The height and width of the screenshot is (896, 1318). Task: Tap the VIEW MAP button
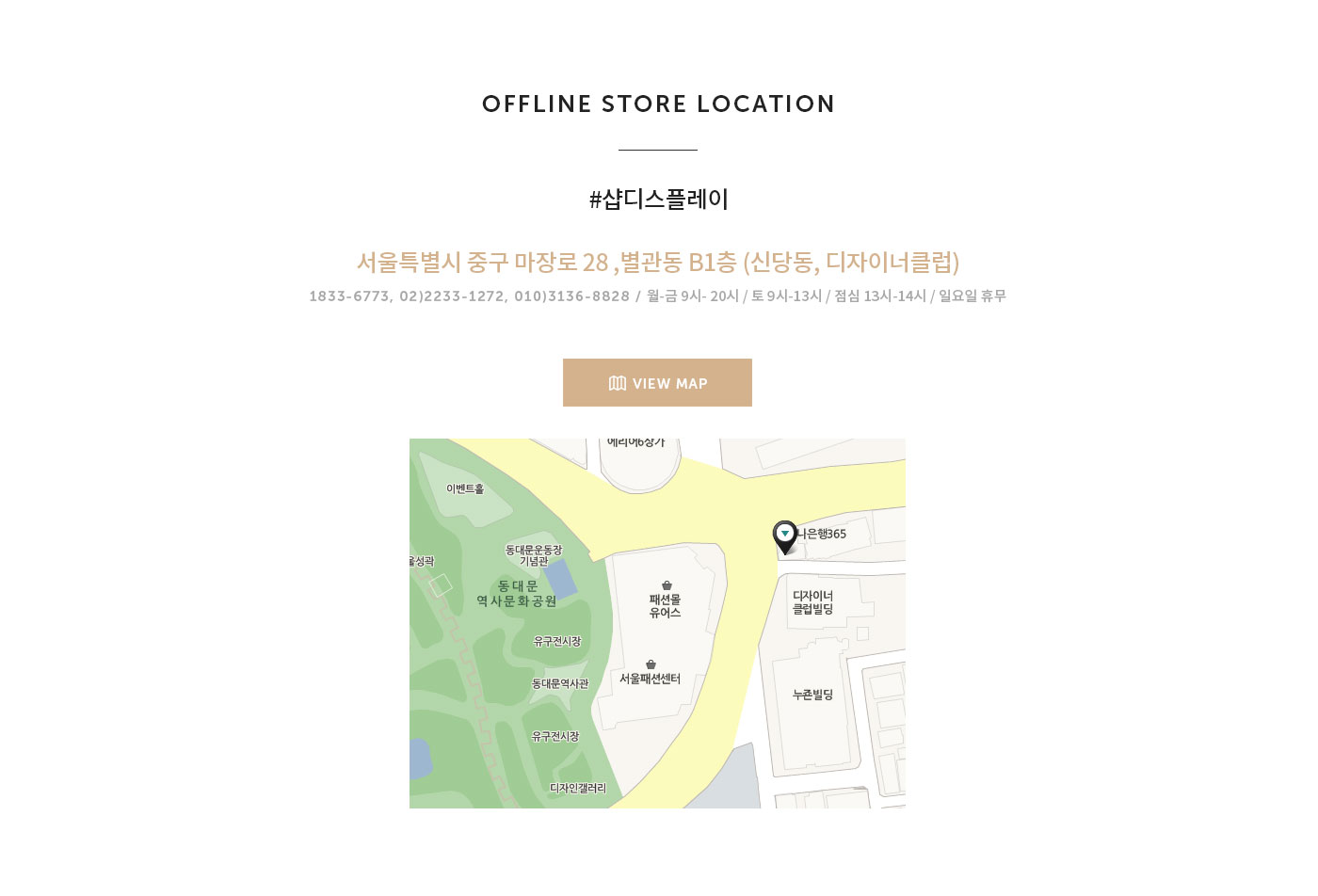pos(657,383)
